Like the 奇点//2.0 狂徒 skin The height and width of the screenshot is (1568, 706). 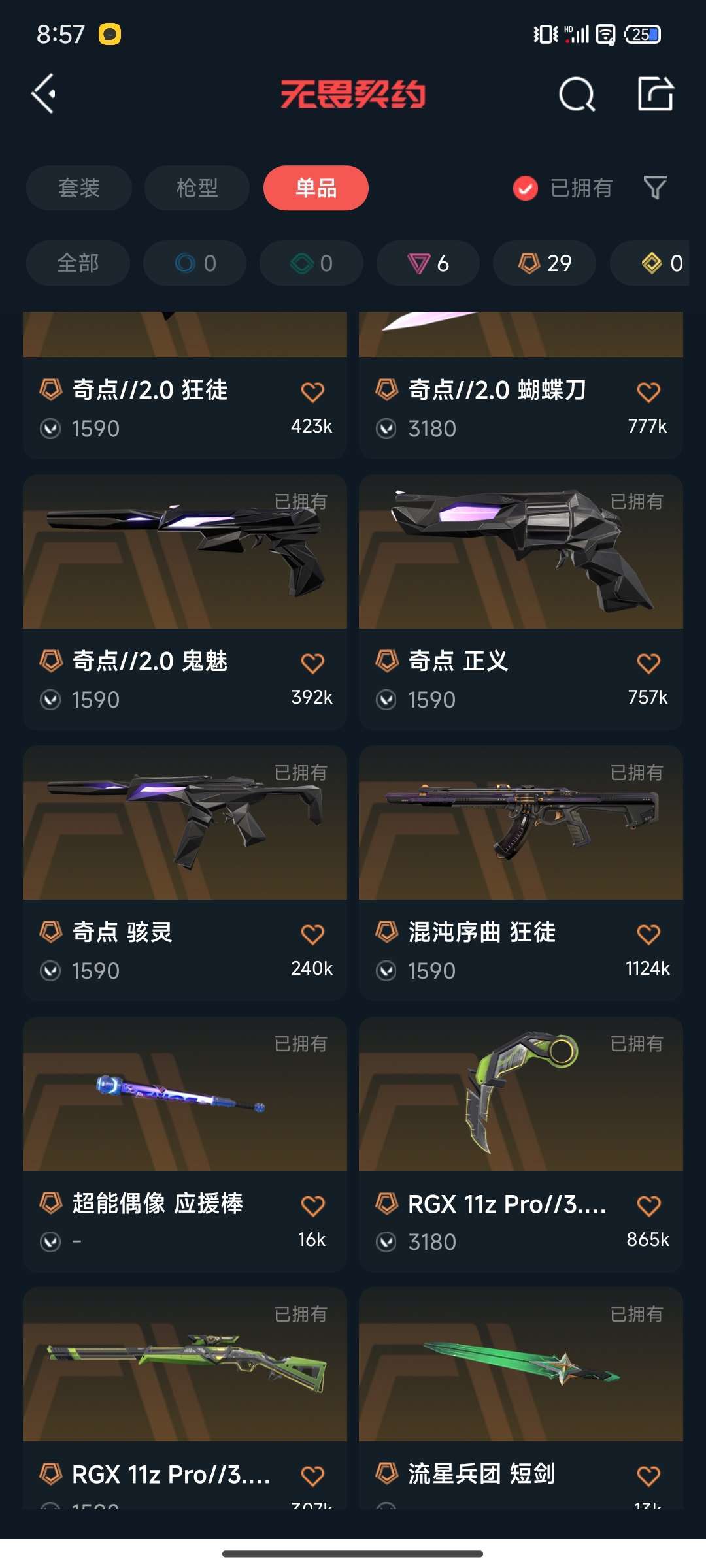tap(312, 392)
